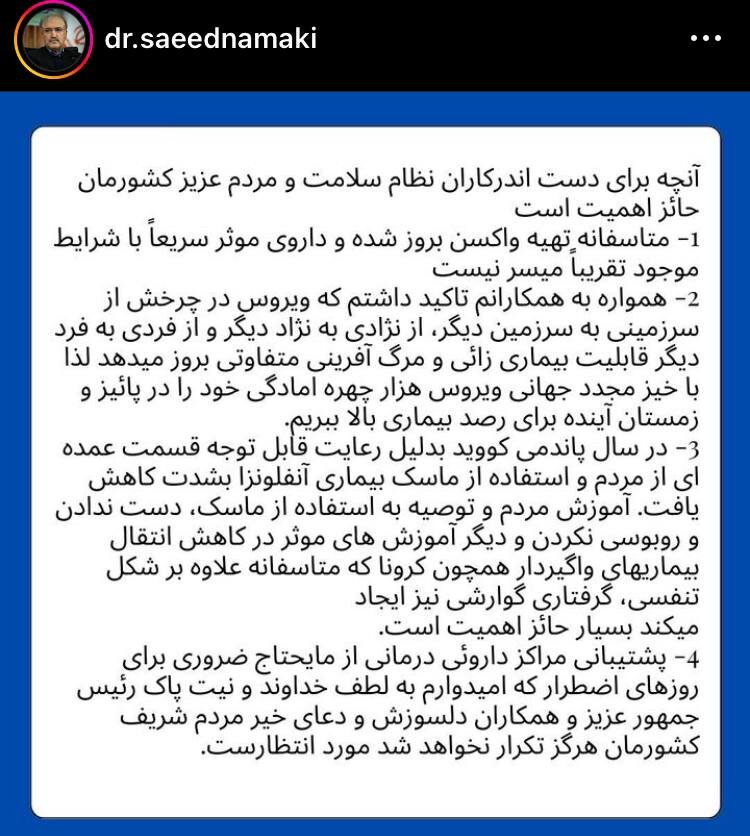Tap the post image to select it
Screen dimensions: 750x836
(x=375, y=450)
